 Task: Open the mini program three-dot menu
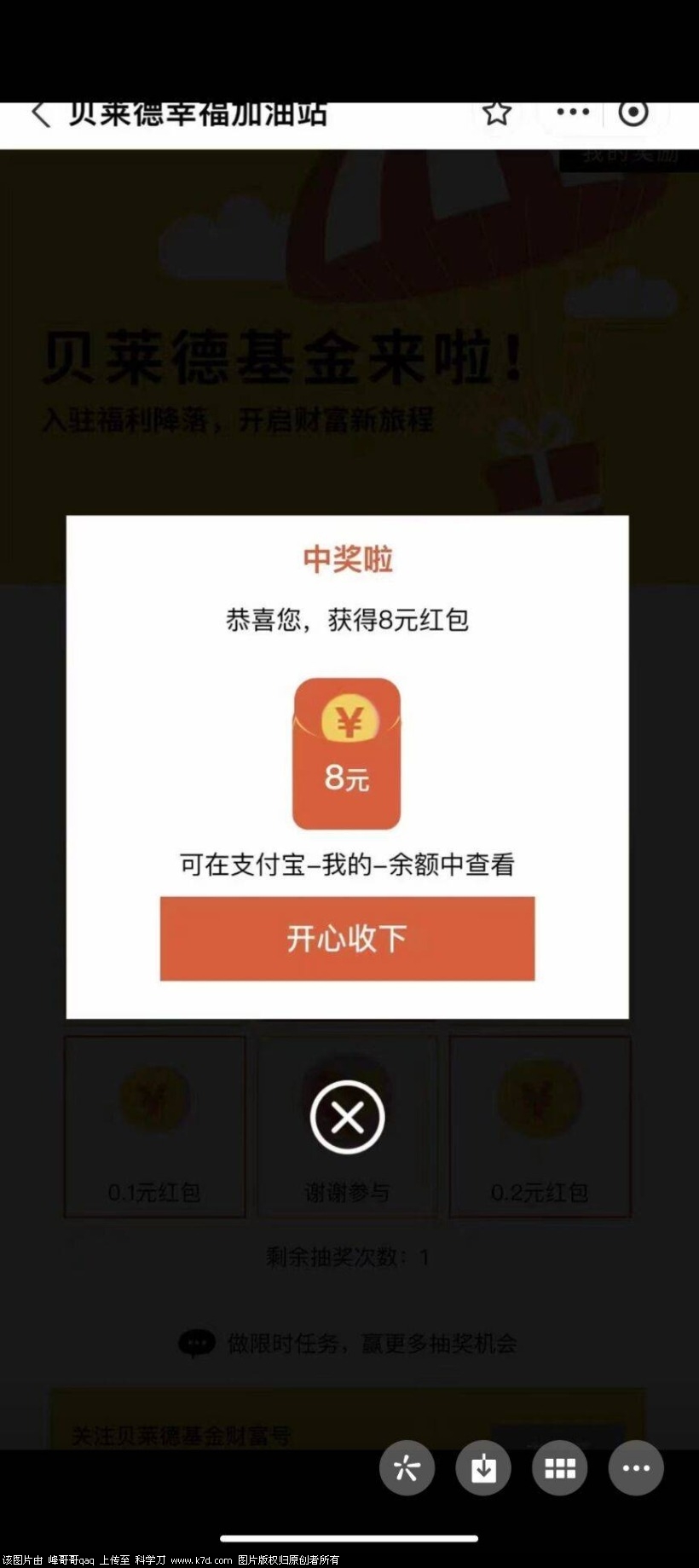(x=572, y=112)
